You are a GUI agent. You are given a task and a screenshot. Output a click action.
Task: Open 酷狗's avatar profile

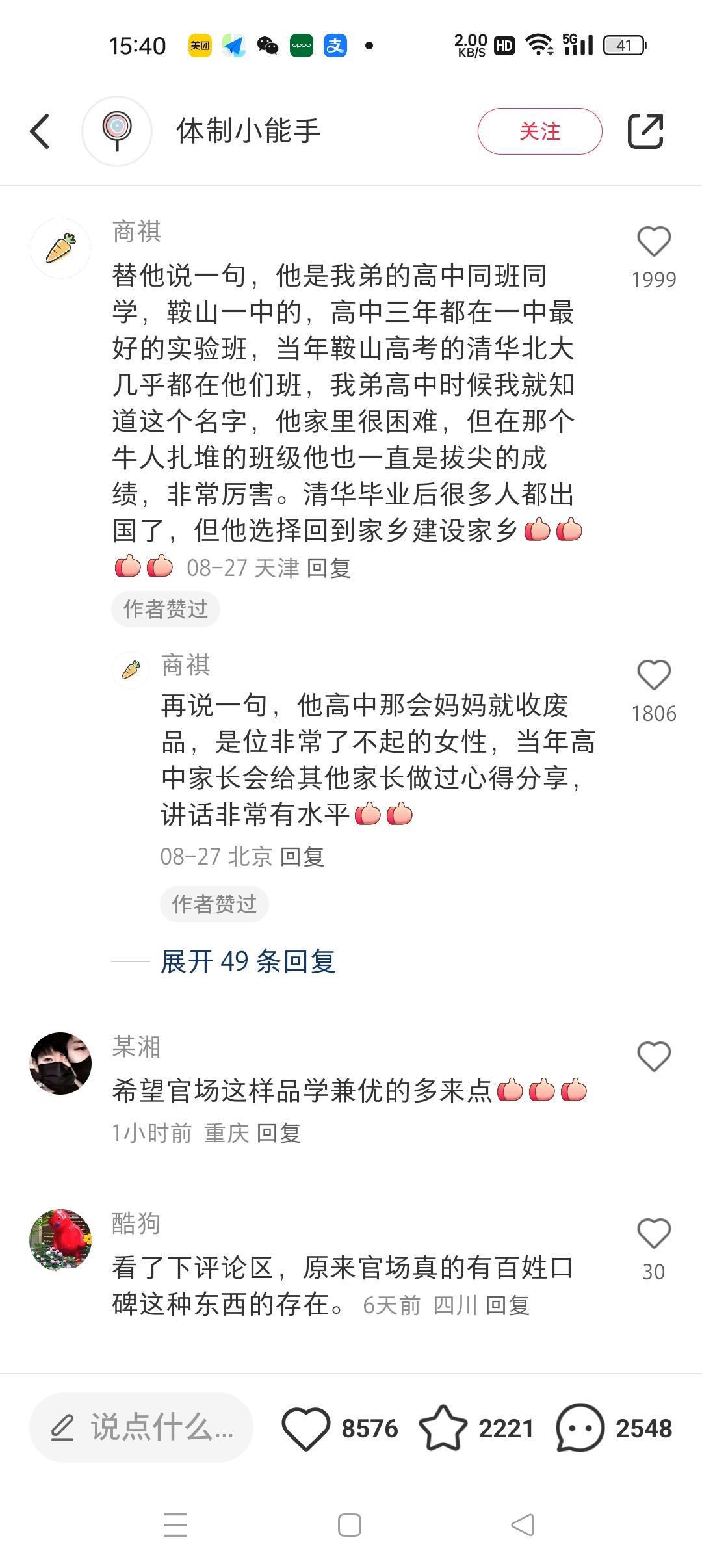click(60, 1240)
